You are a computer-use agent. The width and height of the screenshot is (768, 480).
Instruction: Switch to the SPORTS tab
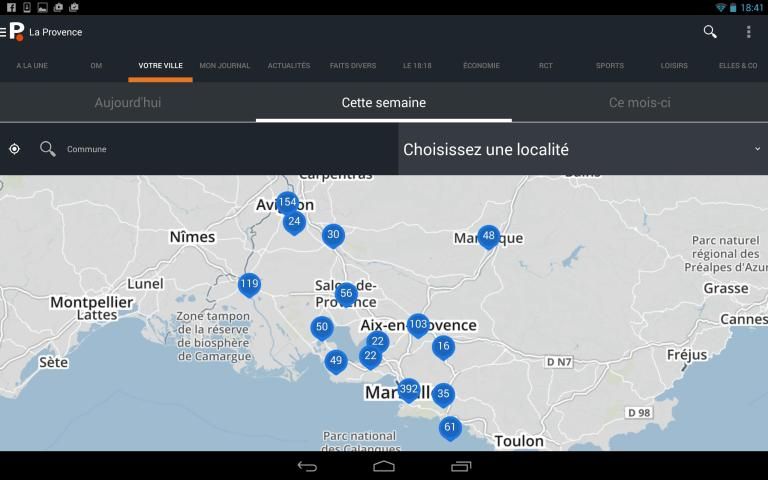[609, 66]
